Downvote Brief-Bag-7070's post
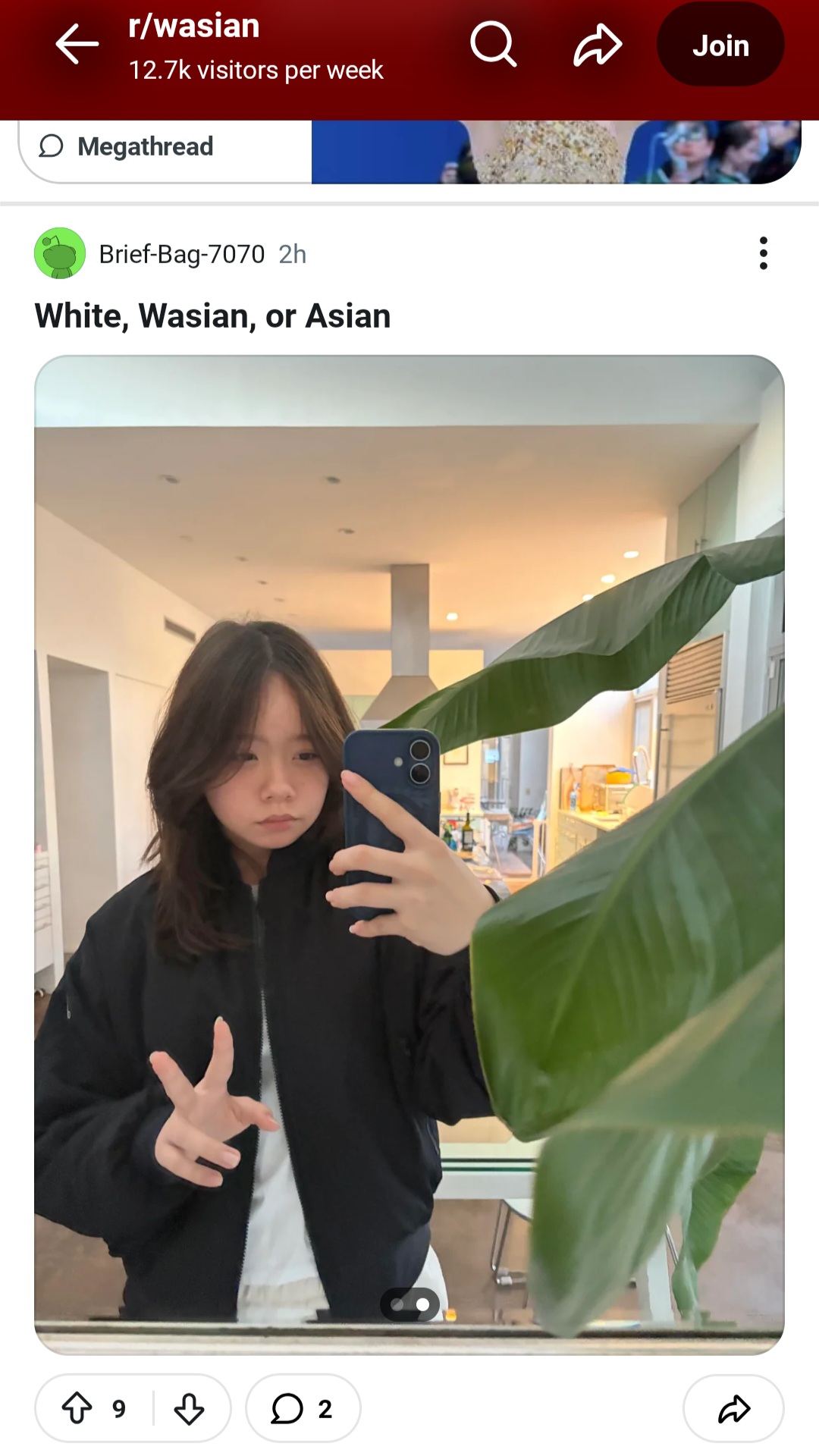This screenshot has height=1456, width=819. pyautogui.click(x=189, y=1409)
